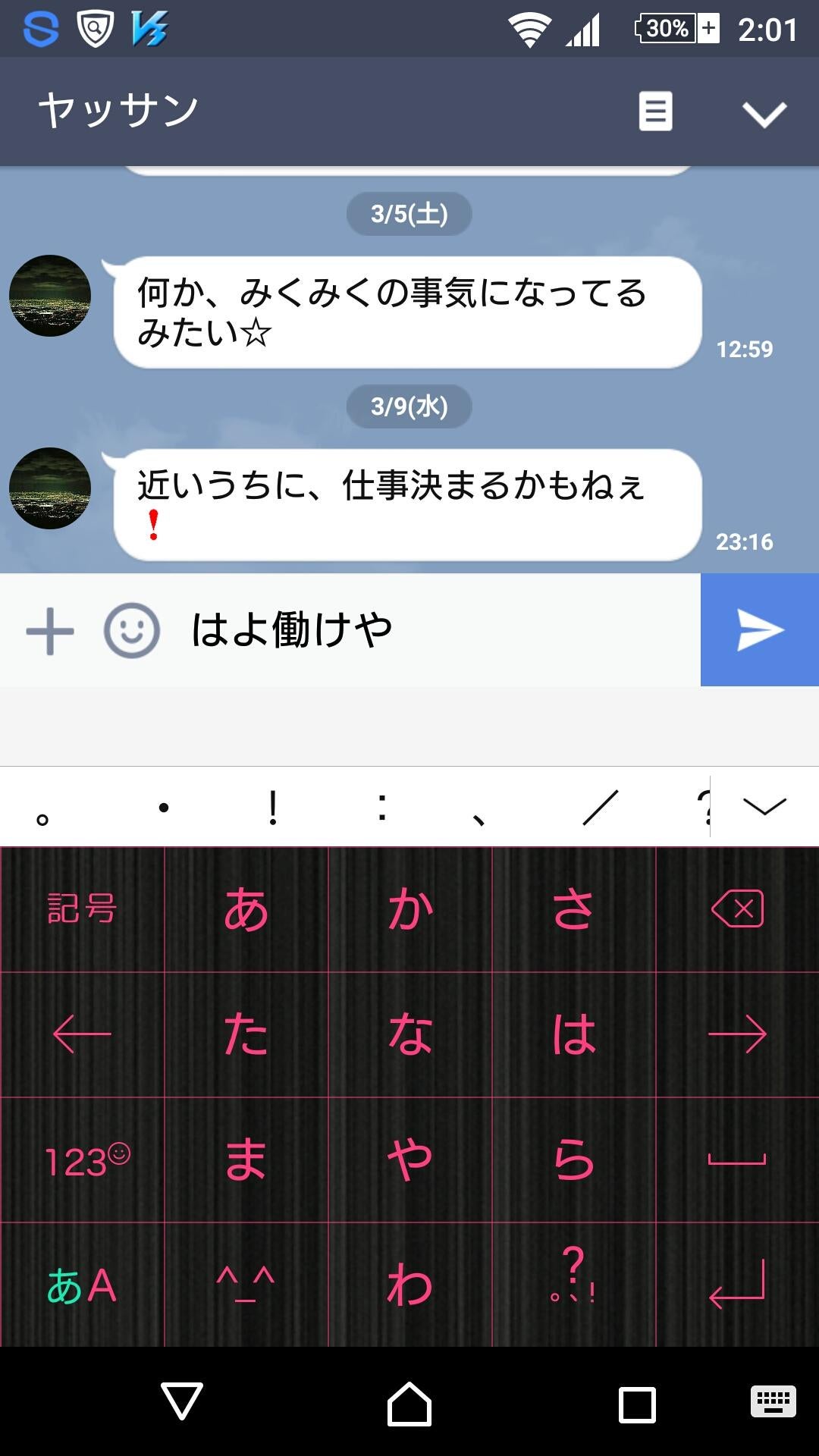Open the sticker/emoji picker smiley icon

point(130,629)
